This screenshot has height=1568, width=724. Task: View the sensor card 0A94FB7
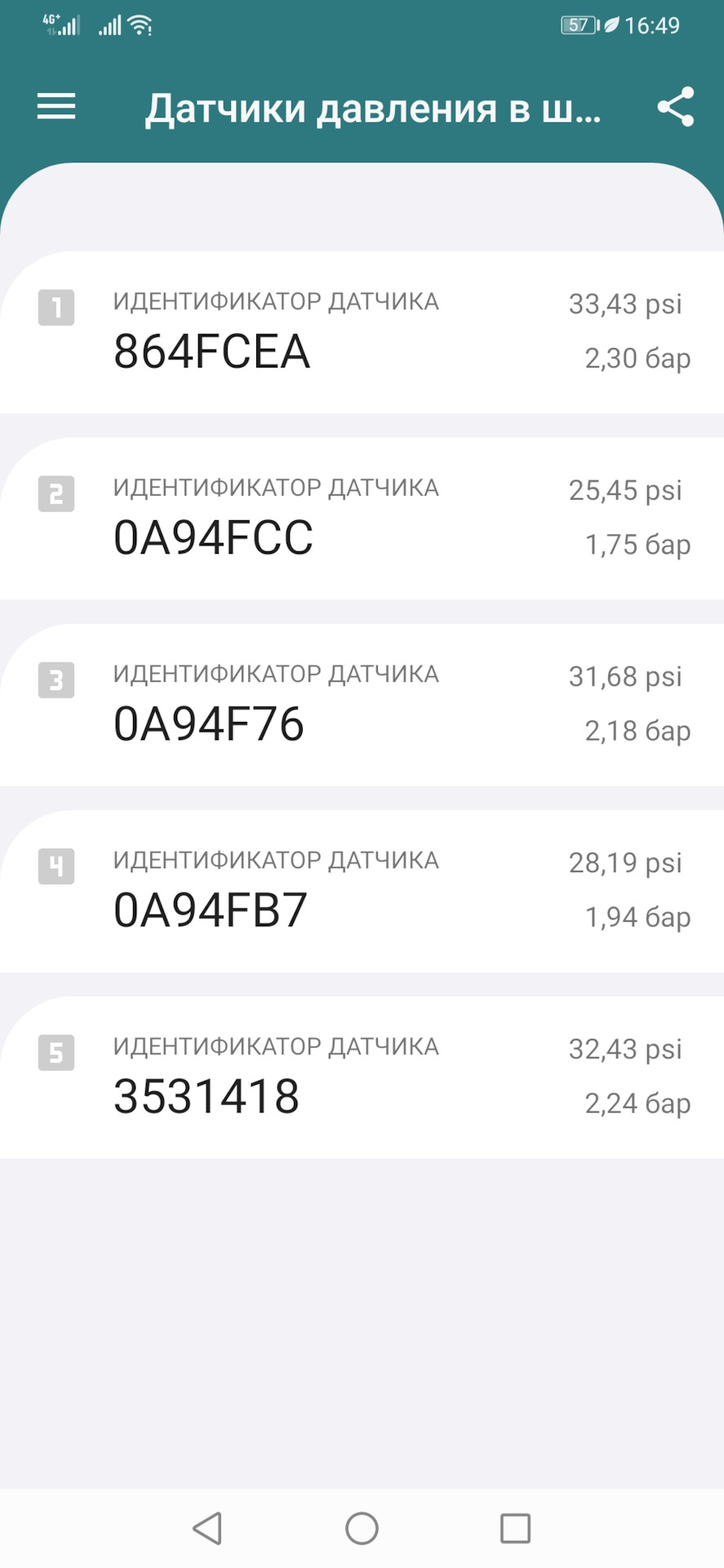tap(362, 890)
